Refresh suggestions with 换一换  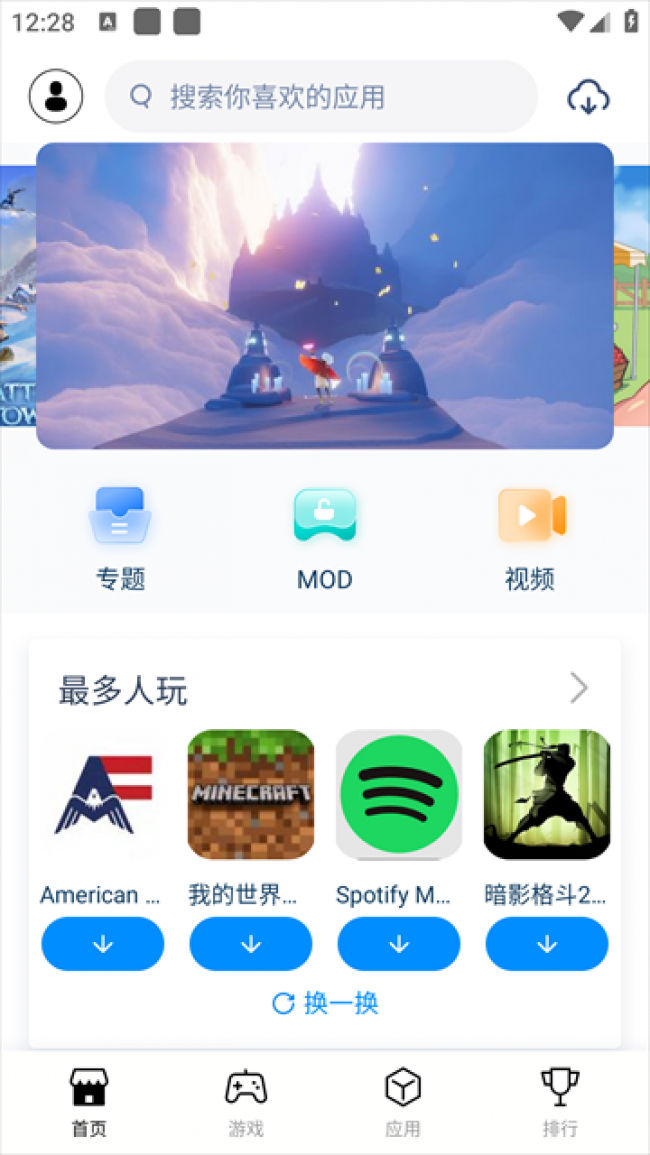pyautogui.click(x=325, y=1003)
